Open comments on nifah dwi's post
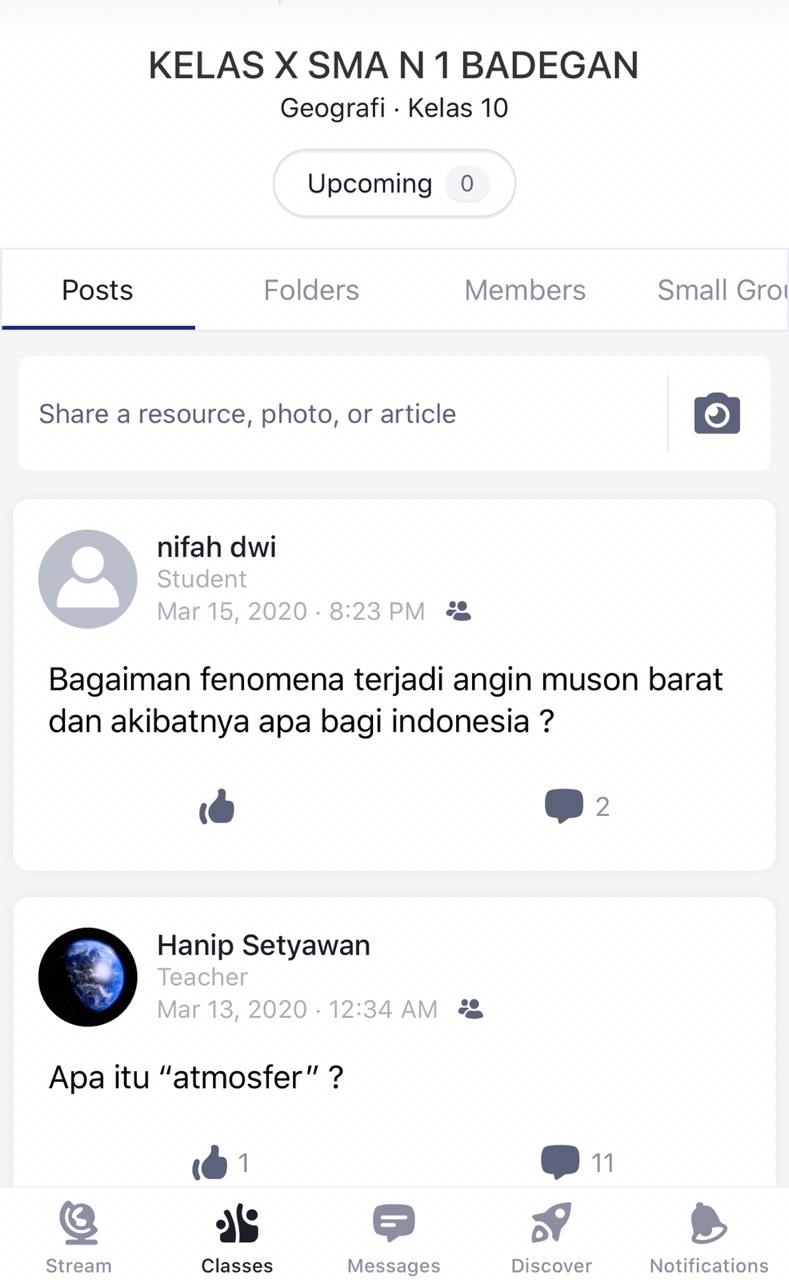This screenshot has width=789, height=1280. 576,806
